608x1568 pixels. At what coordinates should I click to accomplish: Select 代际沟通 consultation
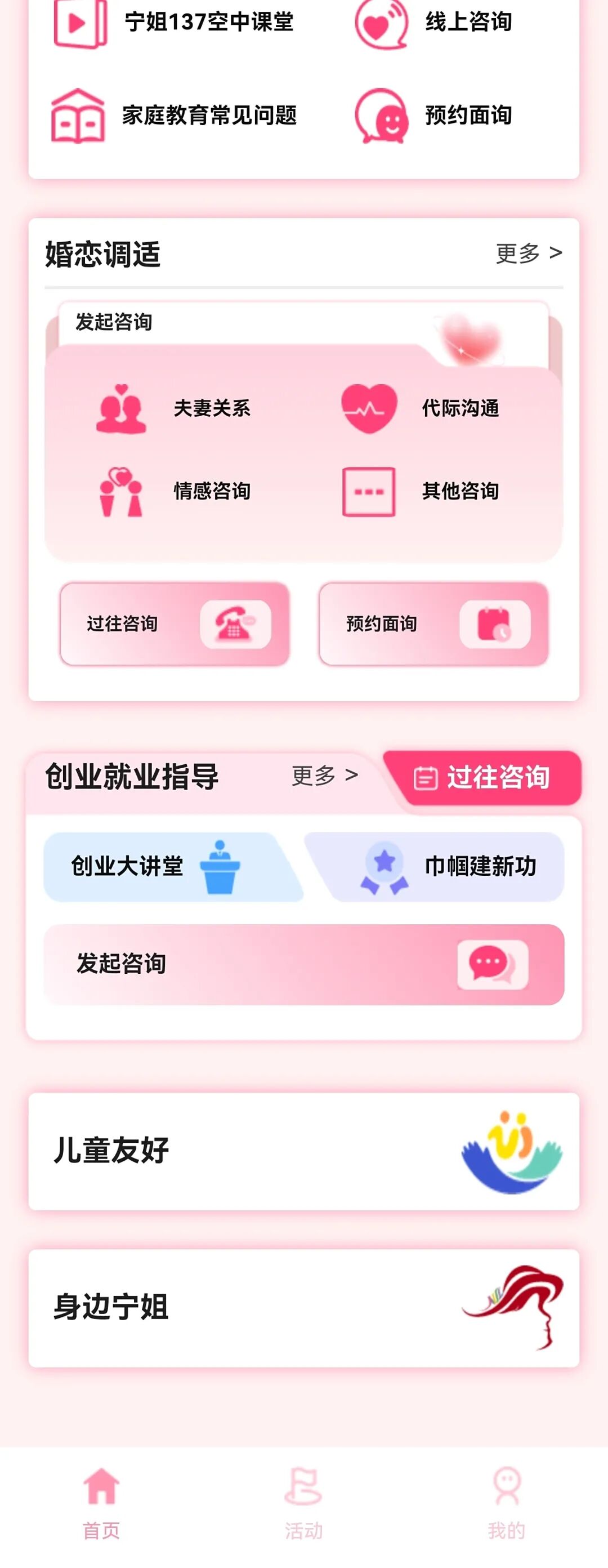pos(421,408)
